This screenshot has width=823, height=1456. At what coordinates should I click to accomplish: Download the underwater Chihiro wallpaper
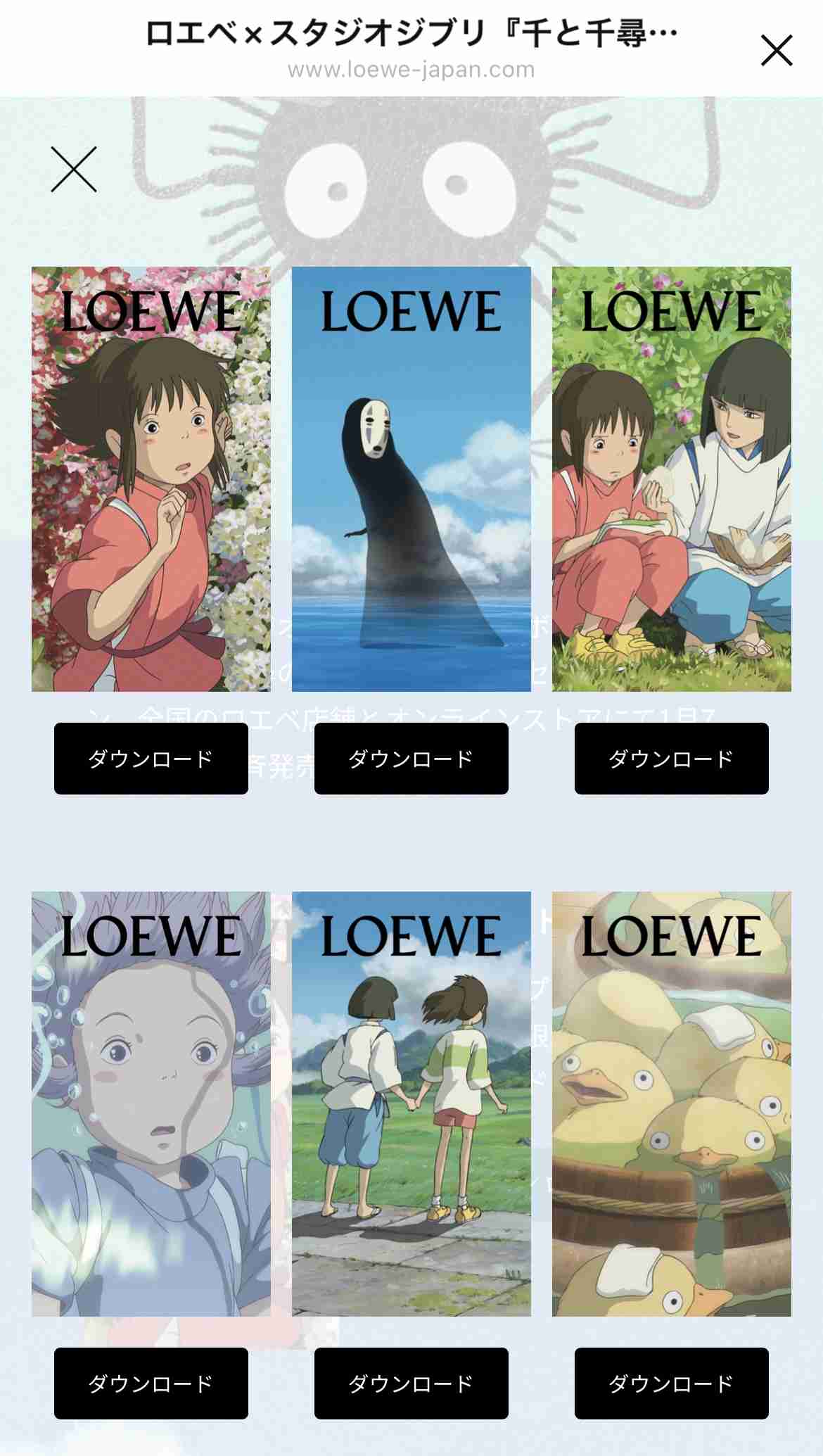click(151, 1384)
